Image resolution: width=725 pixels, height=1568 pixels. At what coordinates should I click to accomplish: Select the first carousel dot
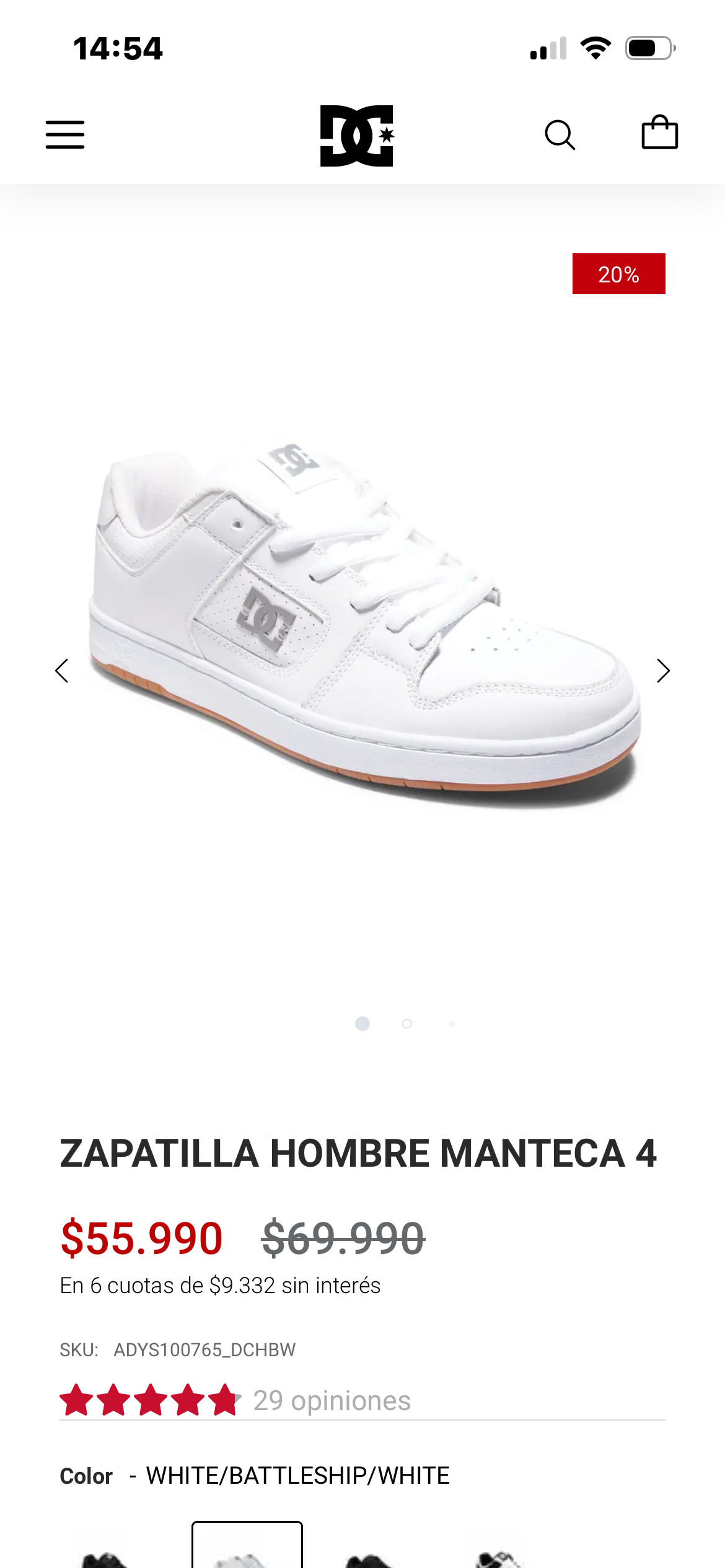[x=362, y=1024]
